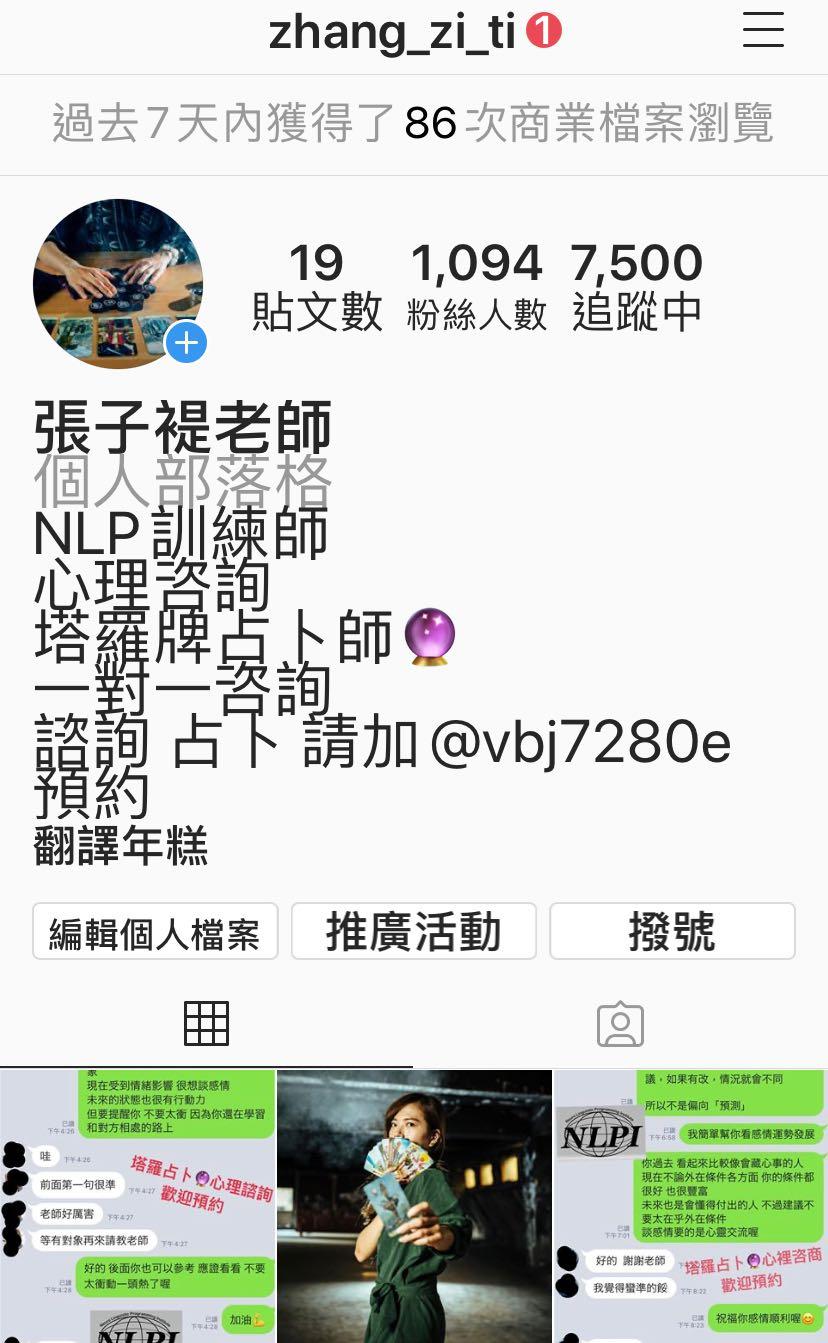View the 7,500 追蹤中 following list
Viewport: 828px width, 1343px height.
pos(637,287)
